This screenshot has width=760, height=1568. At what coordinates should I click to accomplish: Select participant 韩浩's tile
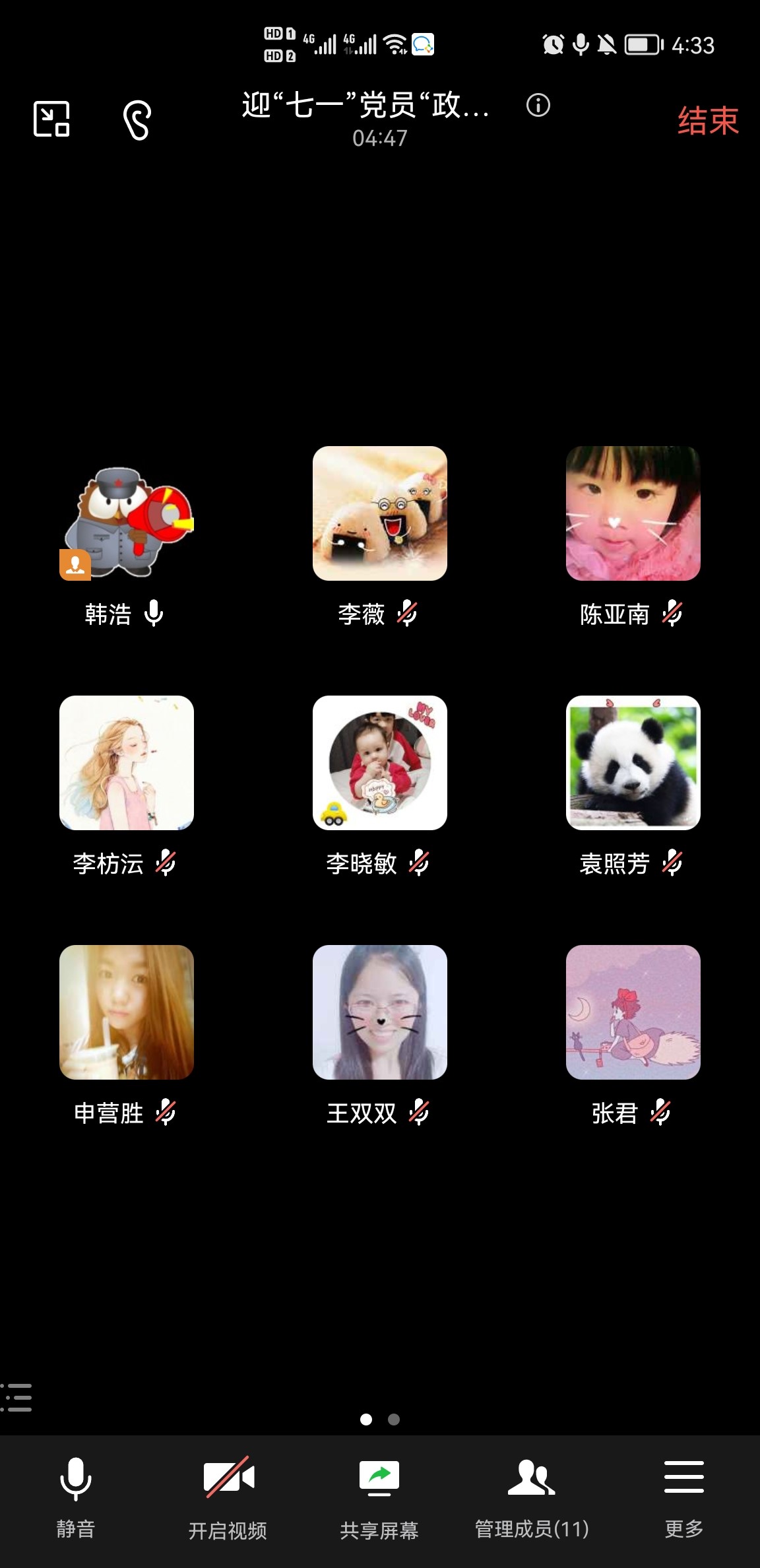pos(127,514)
